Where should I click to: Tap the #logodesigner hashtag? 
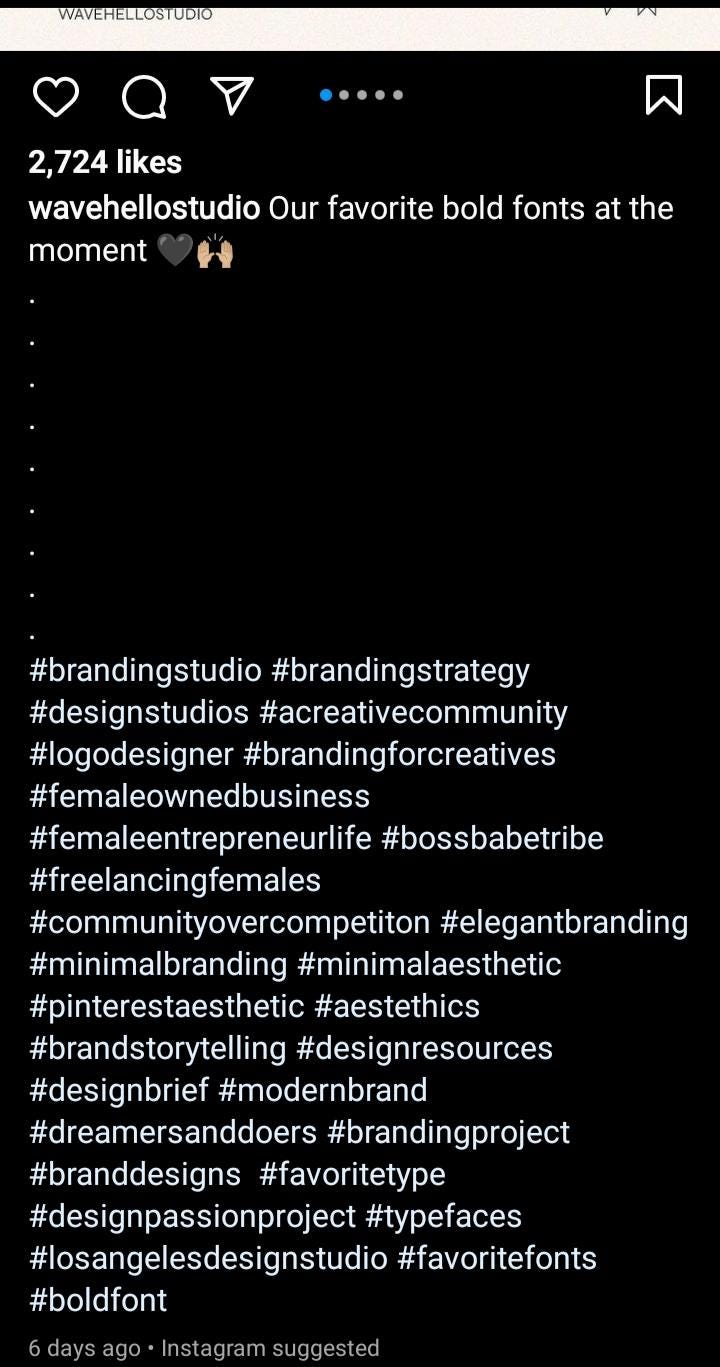(131, 754)
